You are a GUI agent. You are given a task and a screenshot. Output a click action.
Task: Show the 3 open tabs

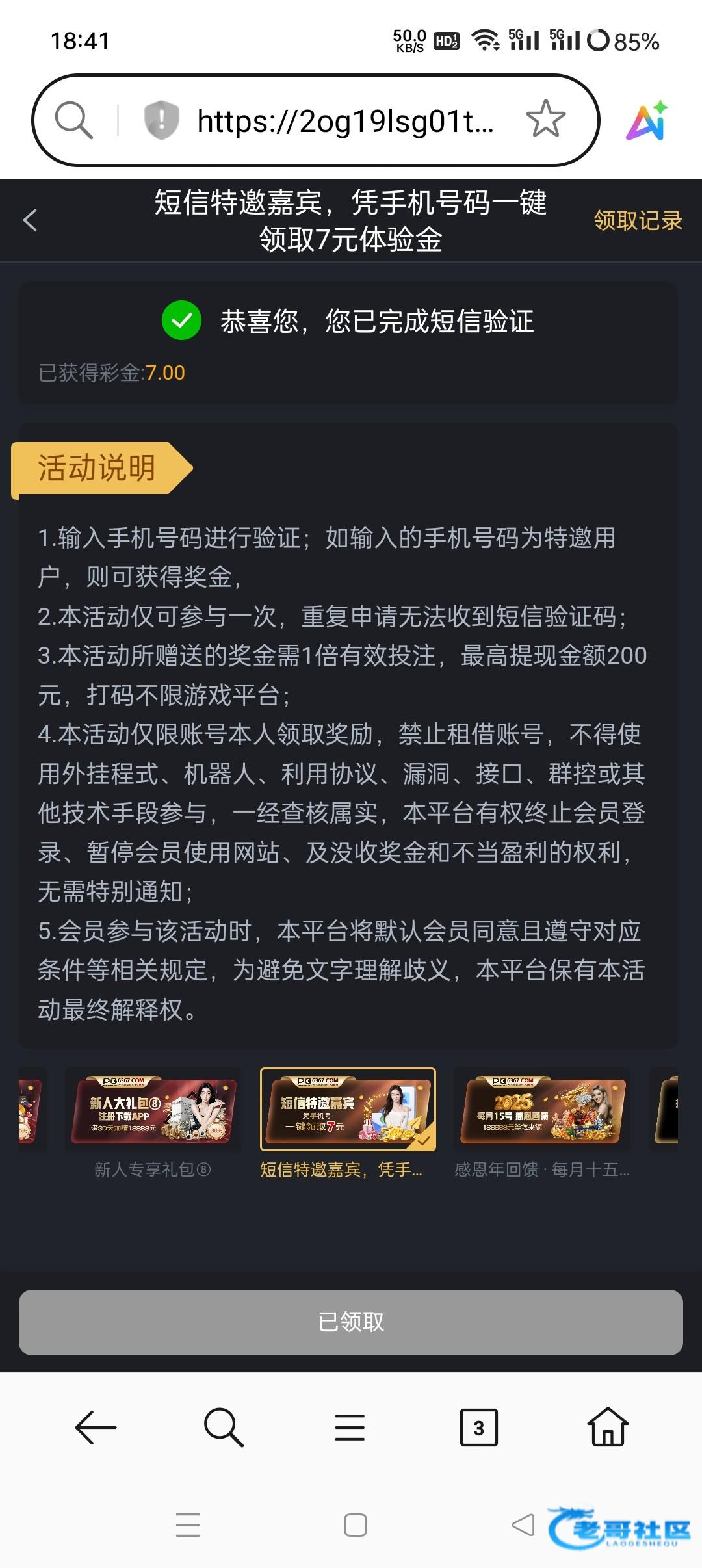click(478, 1428)
